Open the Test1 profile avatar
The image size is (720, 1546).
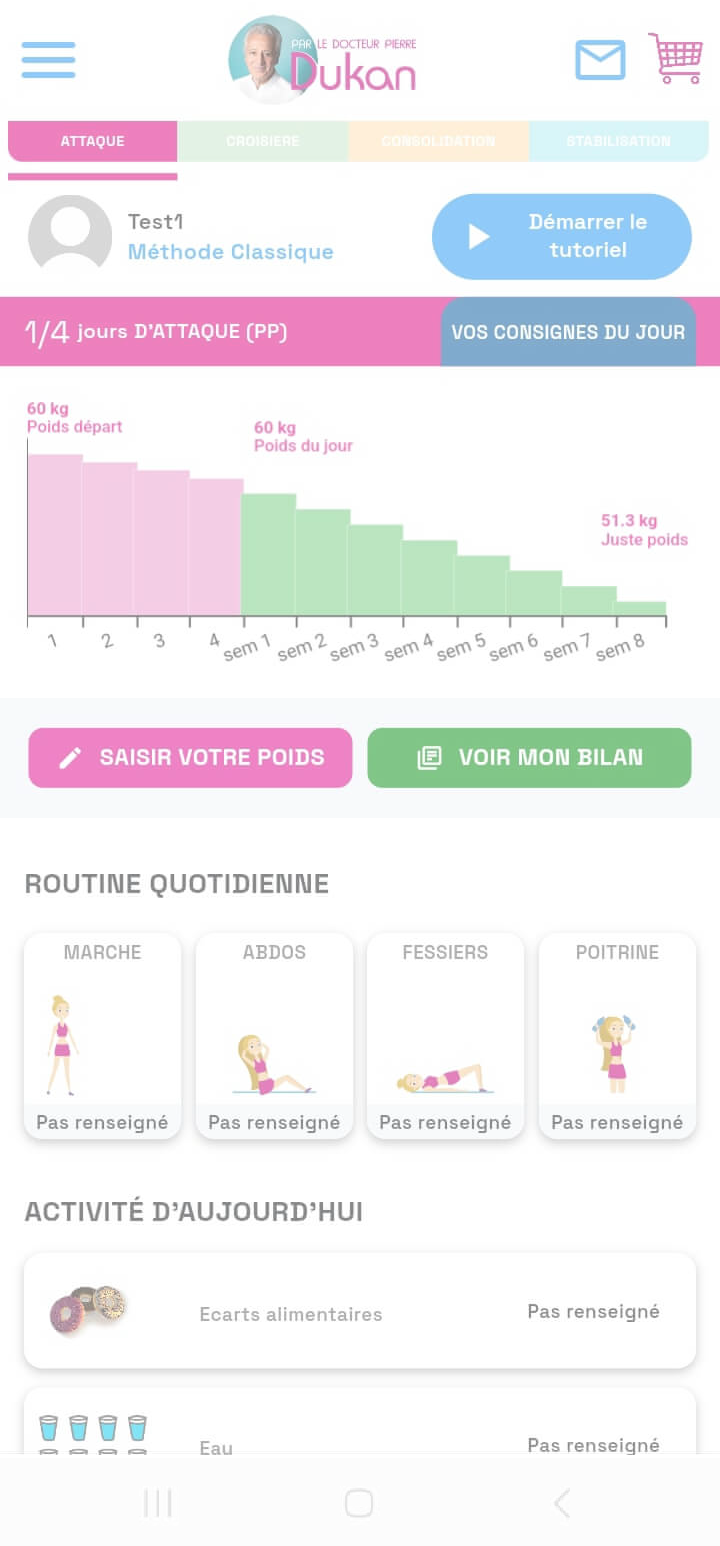(x=70, y=236)
